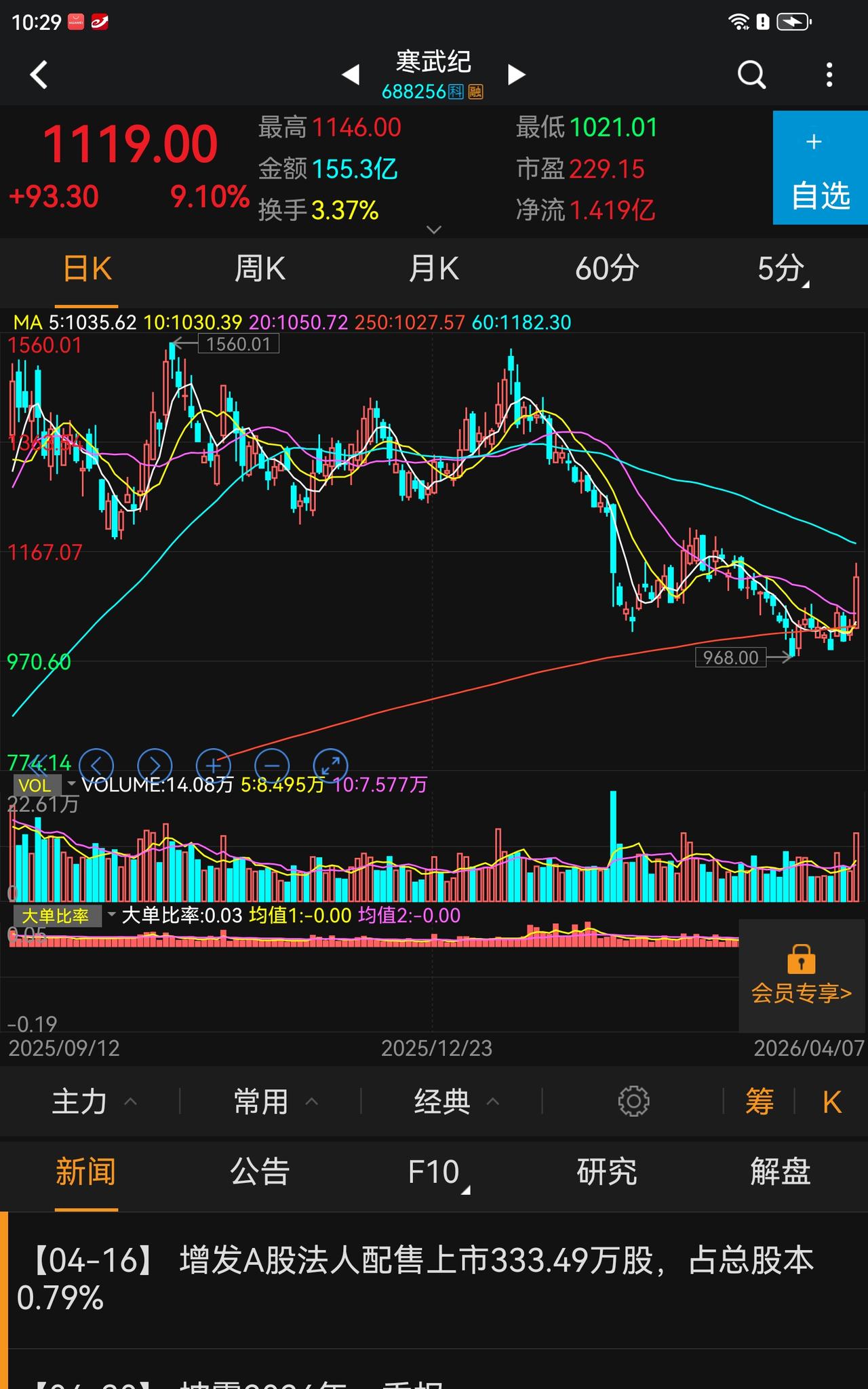Open the search magnifier icon
Screen dimensions: 868x1389
(x=749, y=74)
